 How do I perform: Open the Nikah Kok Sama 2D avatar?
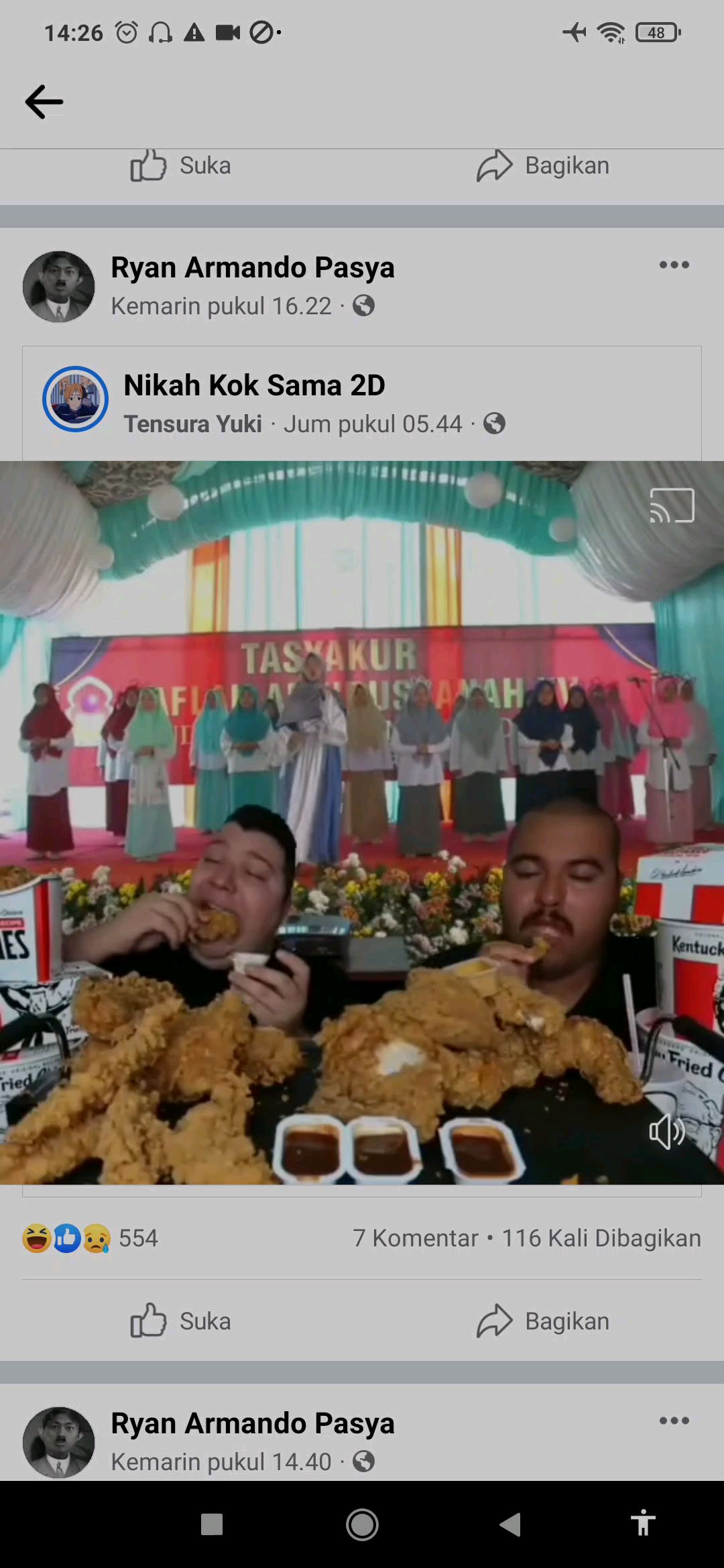(76, 399)
